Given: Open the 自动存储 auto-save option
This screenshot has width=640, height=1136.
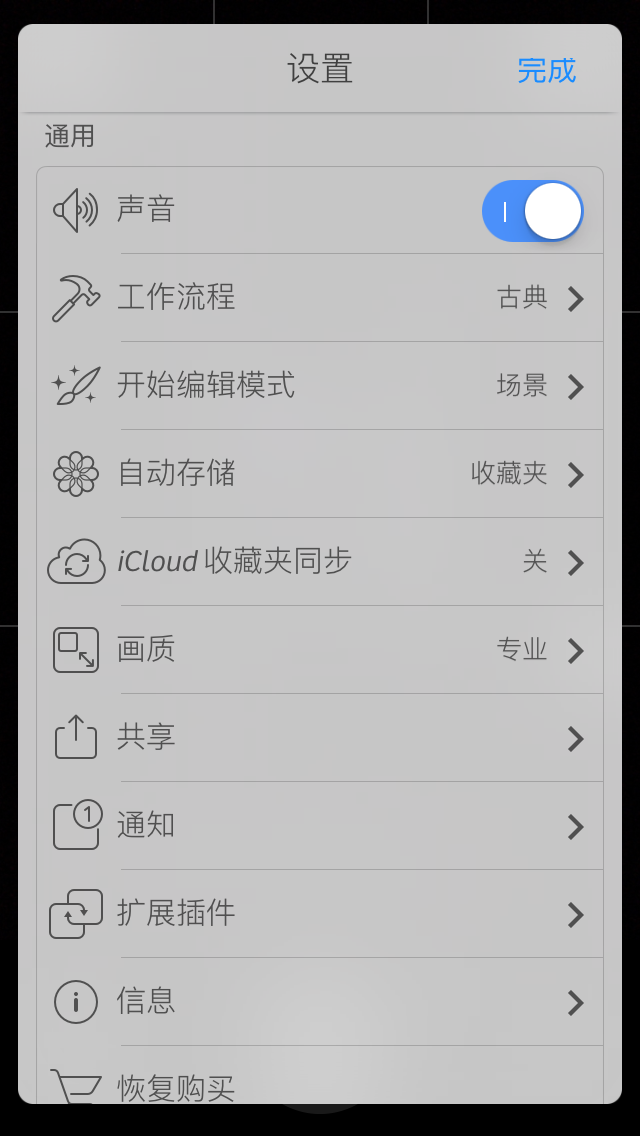Looking at the screenshot, I should coord(320,474).
